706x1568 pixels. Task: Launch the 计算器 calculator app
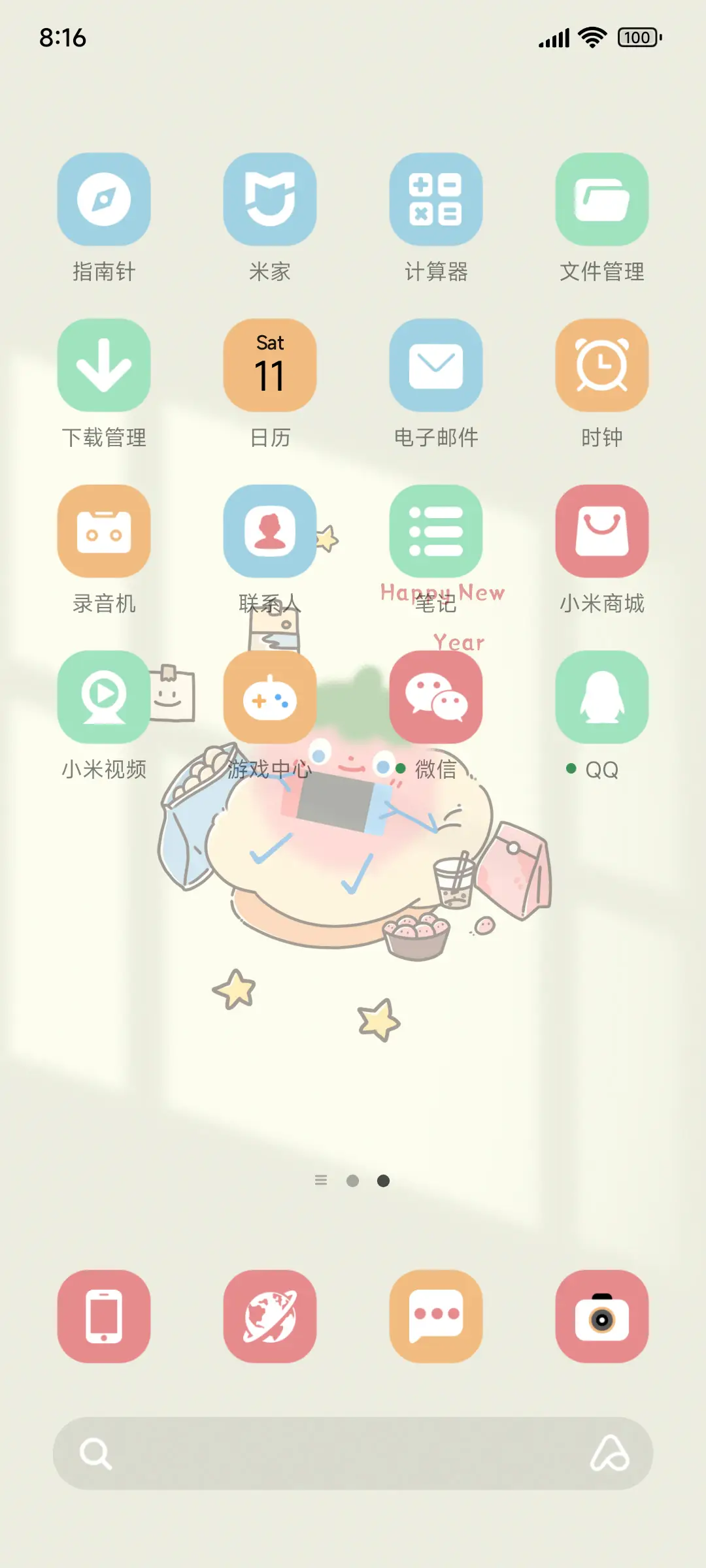pyautogui.click(x=436, y=199)
